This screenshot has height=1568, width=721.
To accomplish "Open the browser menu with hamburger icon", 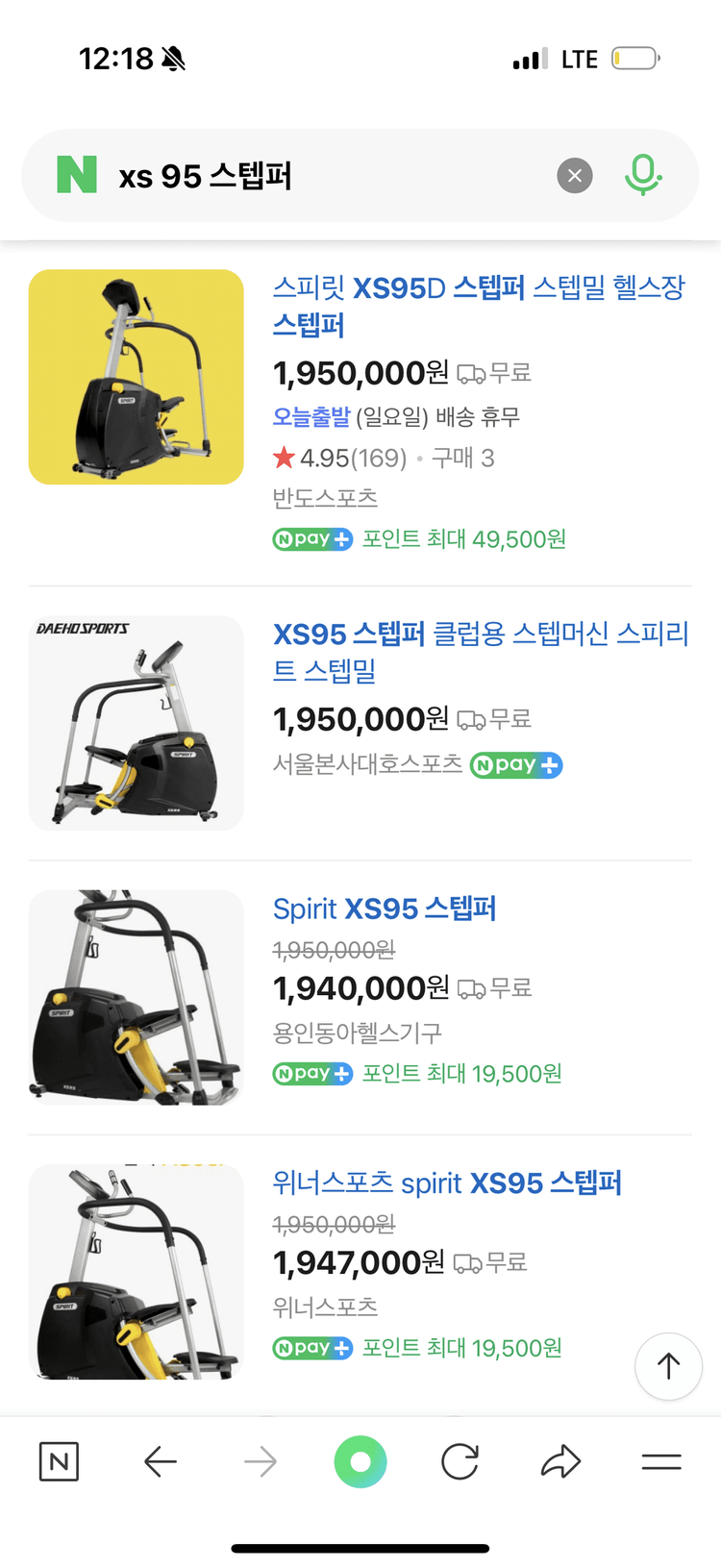I will click(x=660, y=1461).
